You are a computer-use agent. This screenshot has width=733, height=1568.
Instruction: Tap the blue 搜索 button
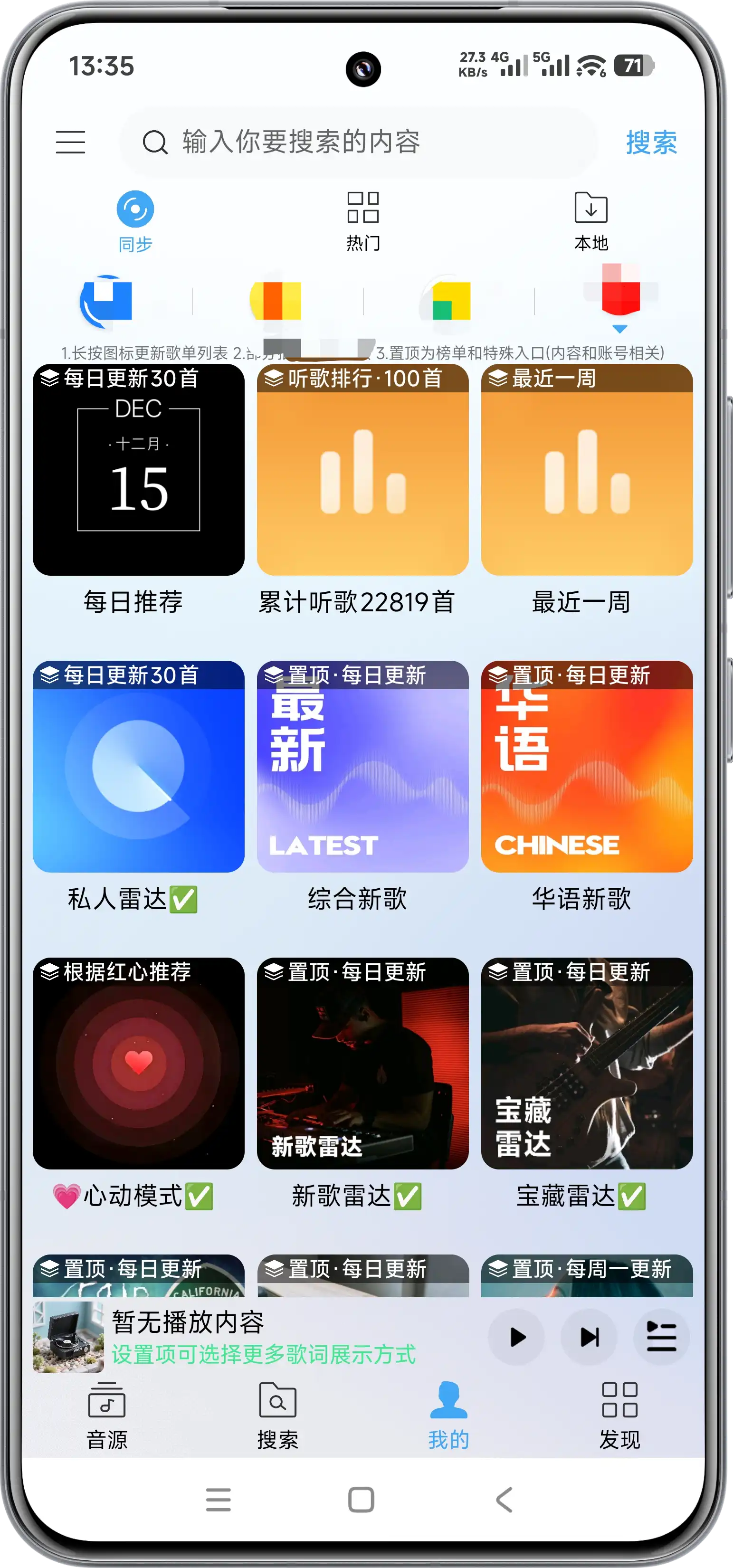[x=651, y=143]
